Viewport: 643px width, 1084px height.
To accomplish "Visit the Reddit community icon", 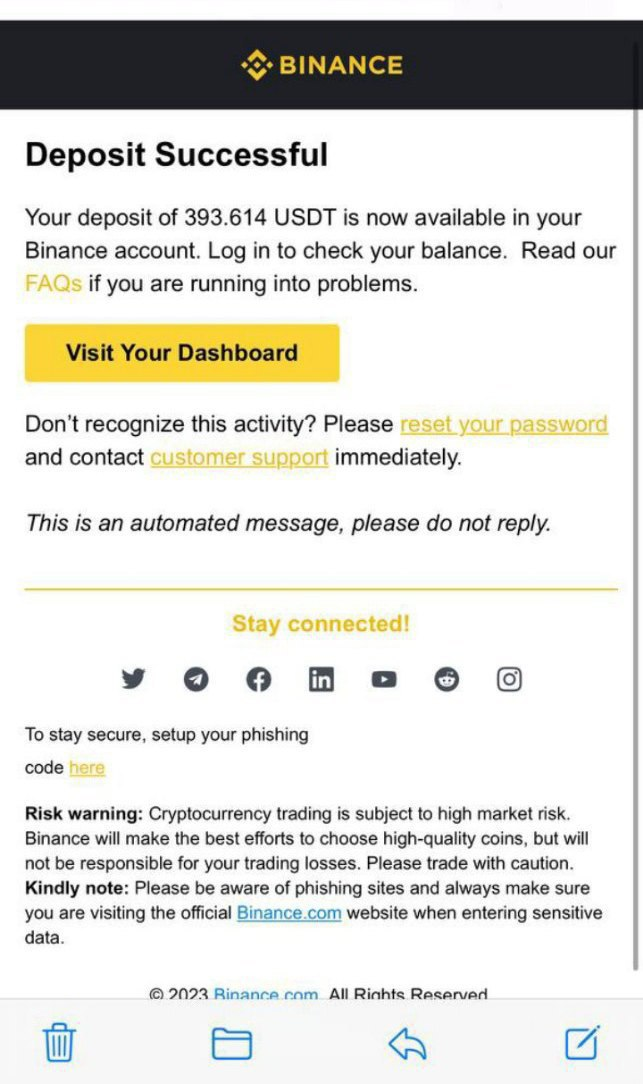I will click(x=447, y=680).
